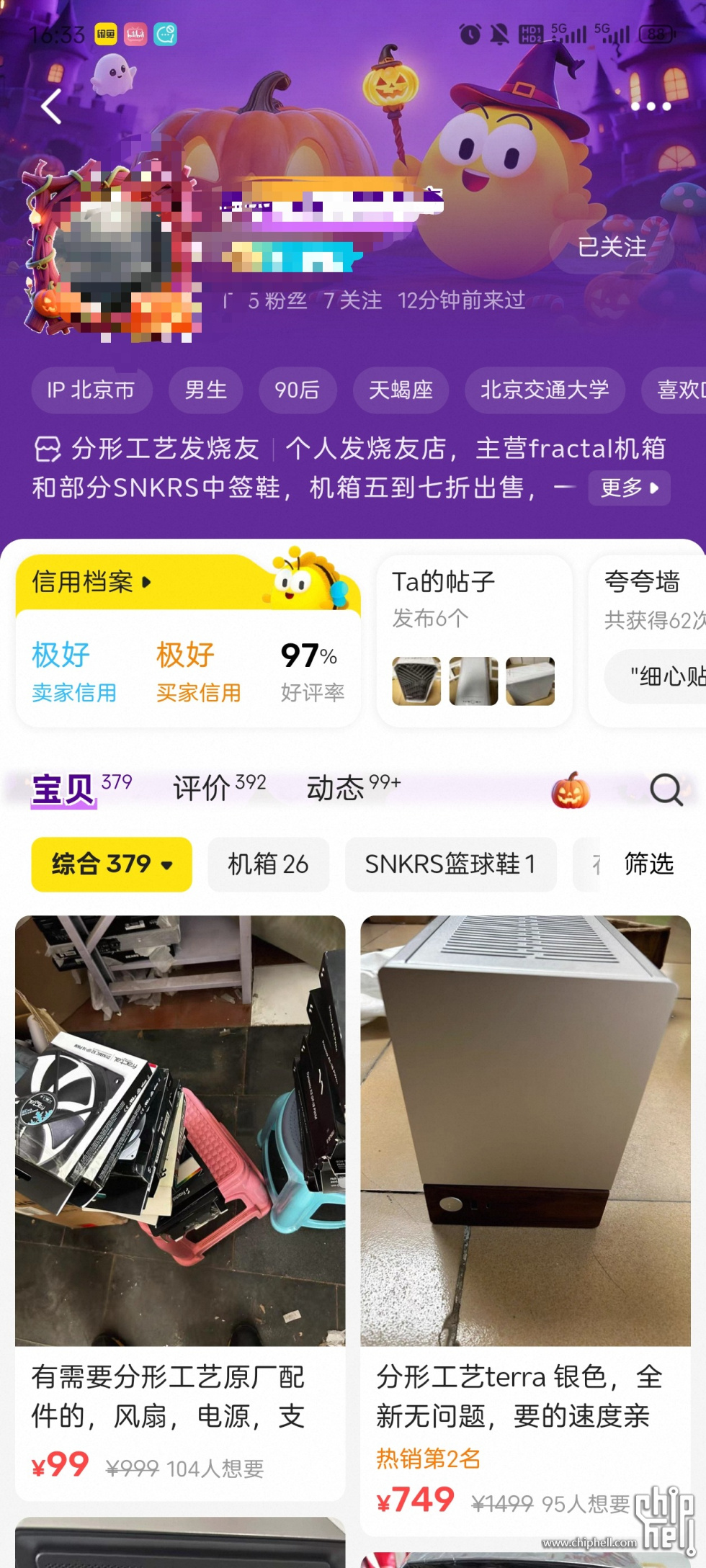Tap the 已关注 following button
The height and width of the screenshot is (1568, 706).
(x=612, y=248)
